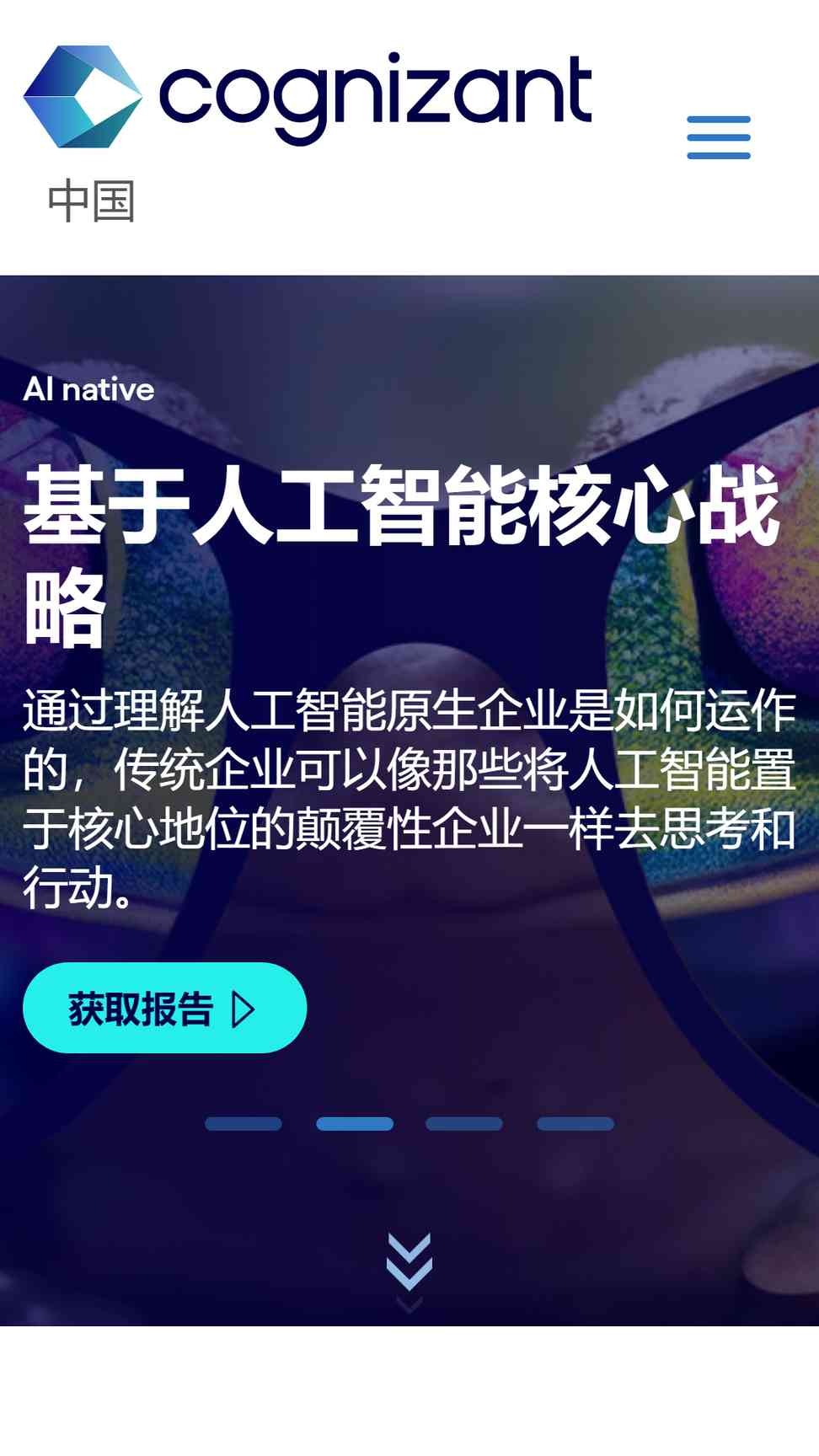Go to the first carousel slide indicator
819x1456 pixels.
244,1124
